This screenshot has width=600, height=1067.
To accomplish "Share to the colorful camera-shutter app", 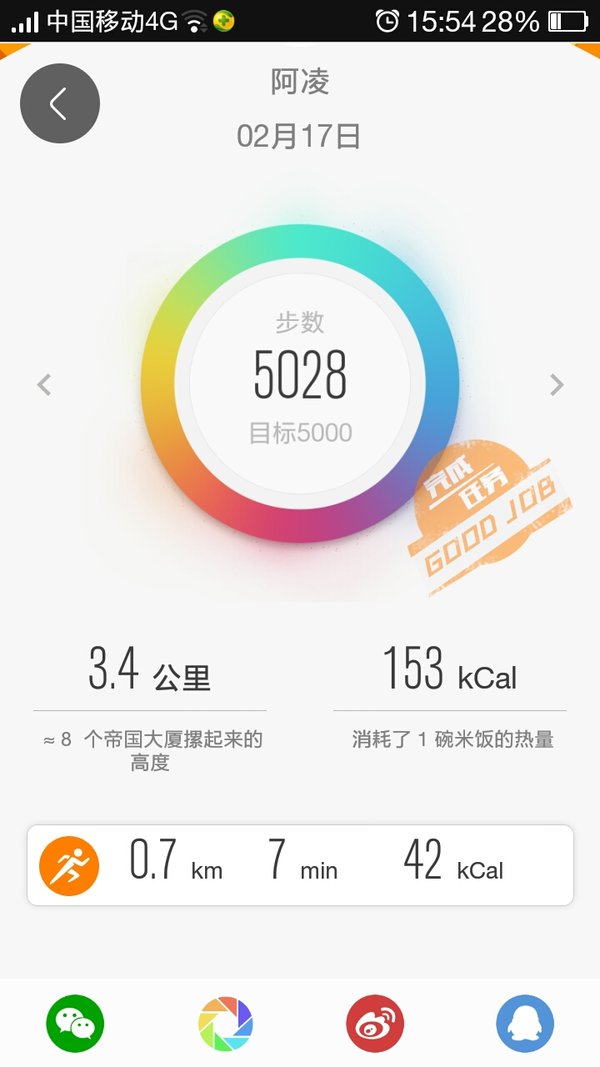I will (x=225, y=1023).
